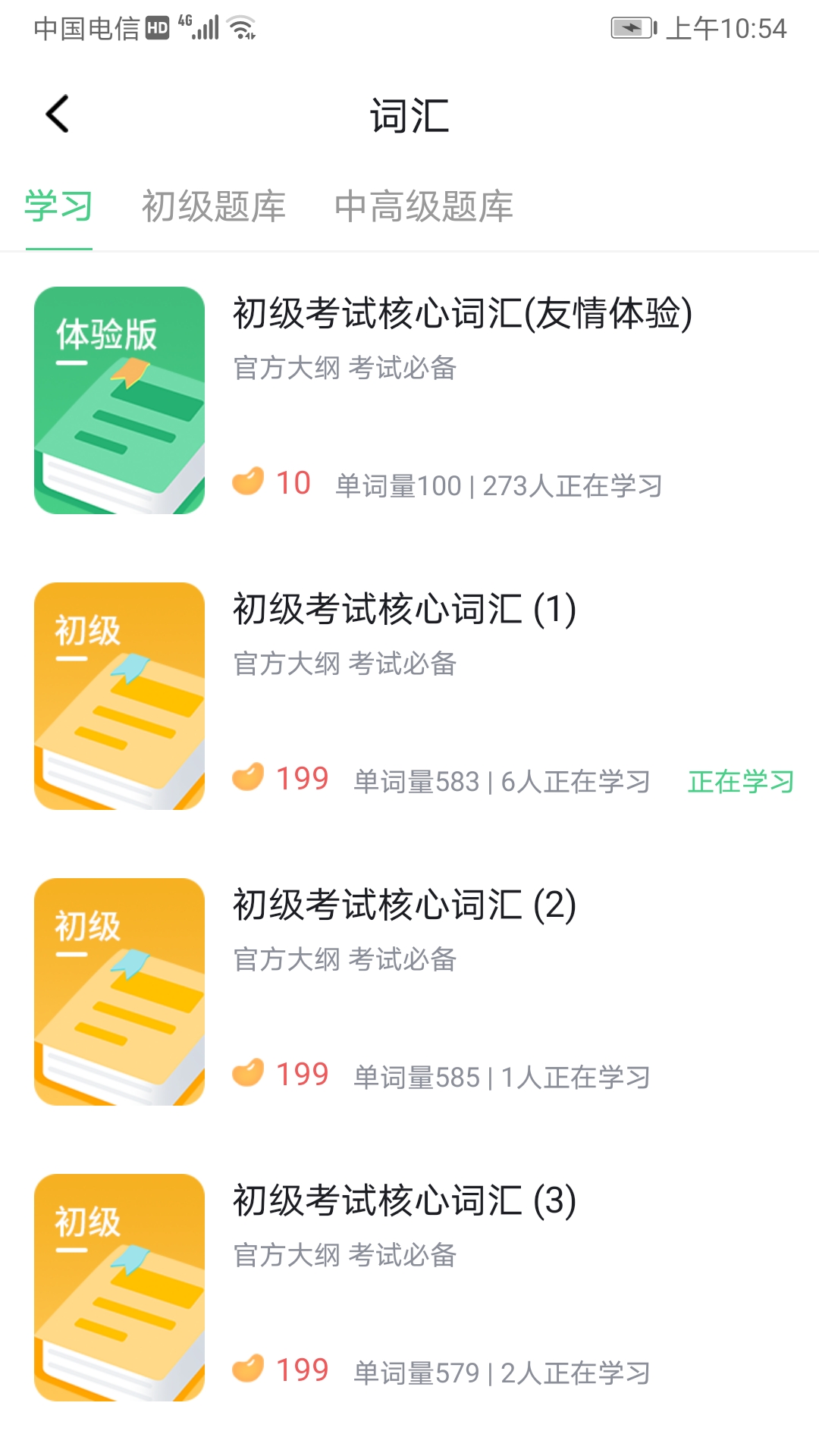This screenshot has width=819, height=1456.
Task: Go back using the top-left arrow
Action: click(58, 115)
